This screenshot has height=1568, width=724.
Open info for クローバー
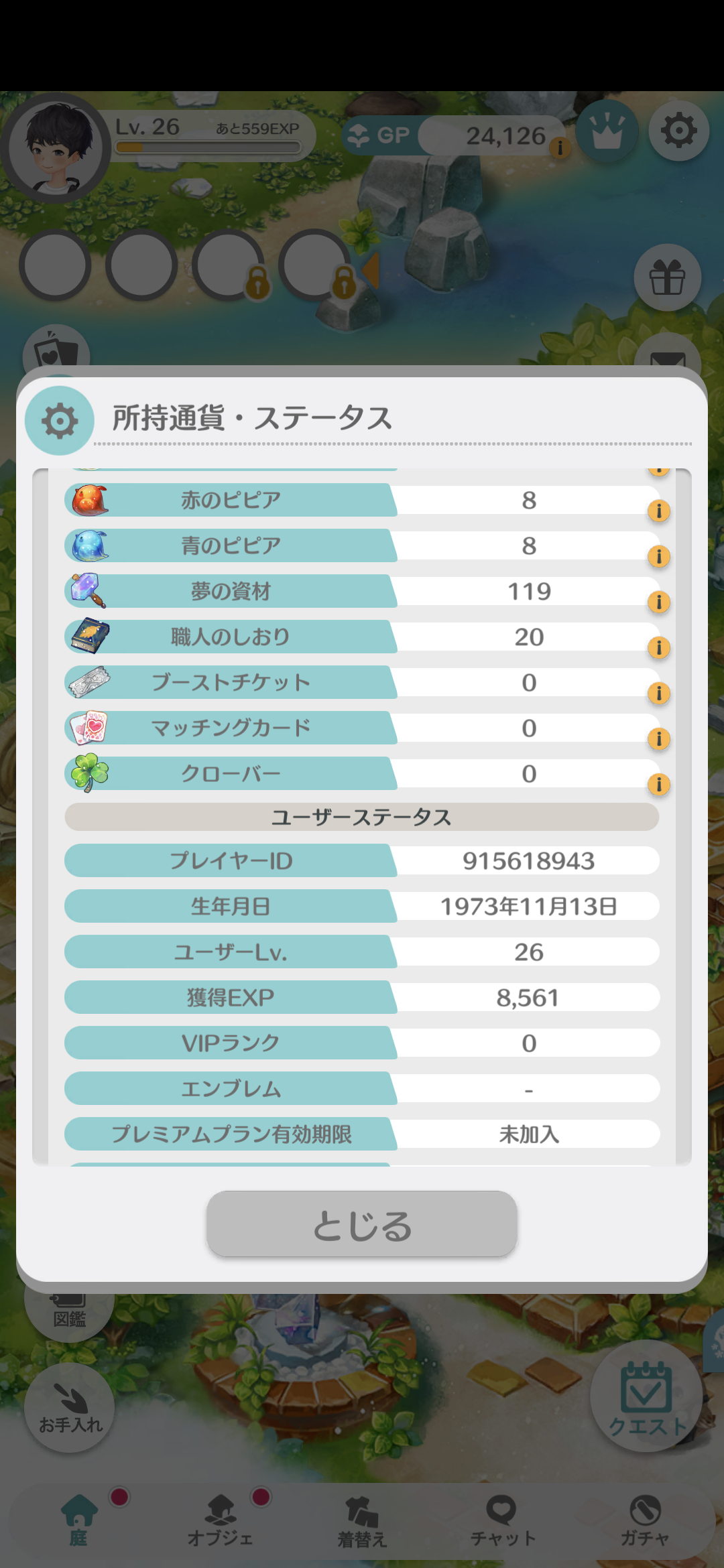point(659,785)
